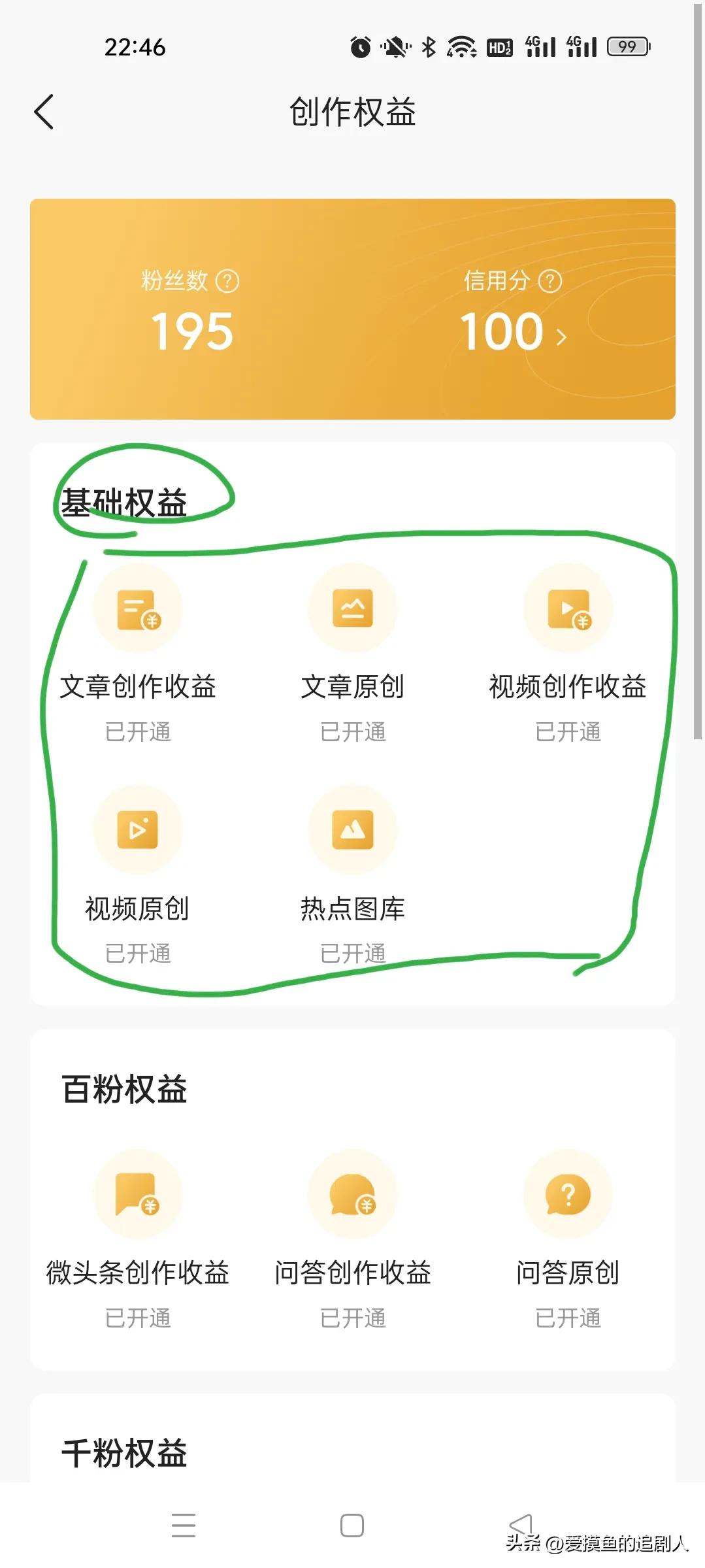Open the credit score (信用分) help tooltip
705x1568 pixels.
pyautogui.click(x=549, y=281)
